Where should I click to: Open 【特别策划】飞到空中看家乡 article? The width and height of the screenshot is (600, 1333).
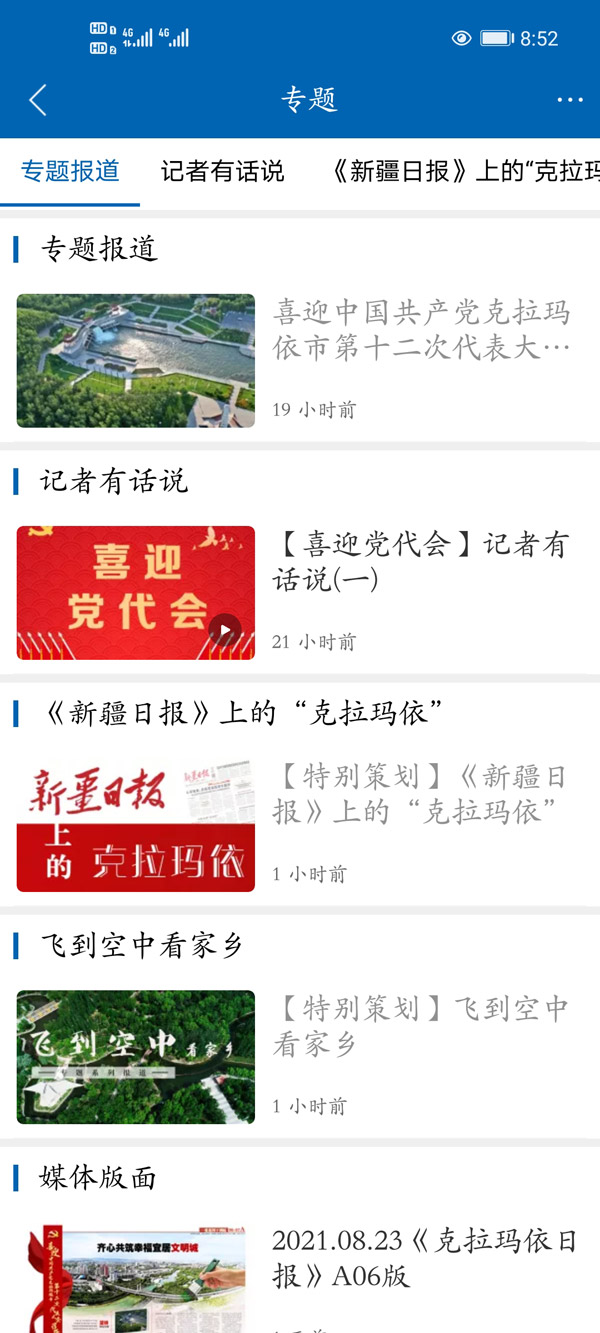[x=421, y=1026]
